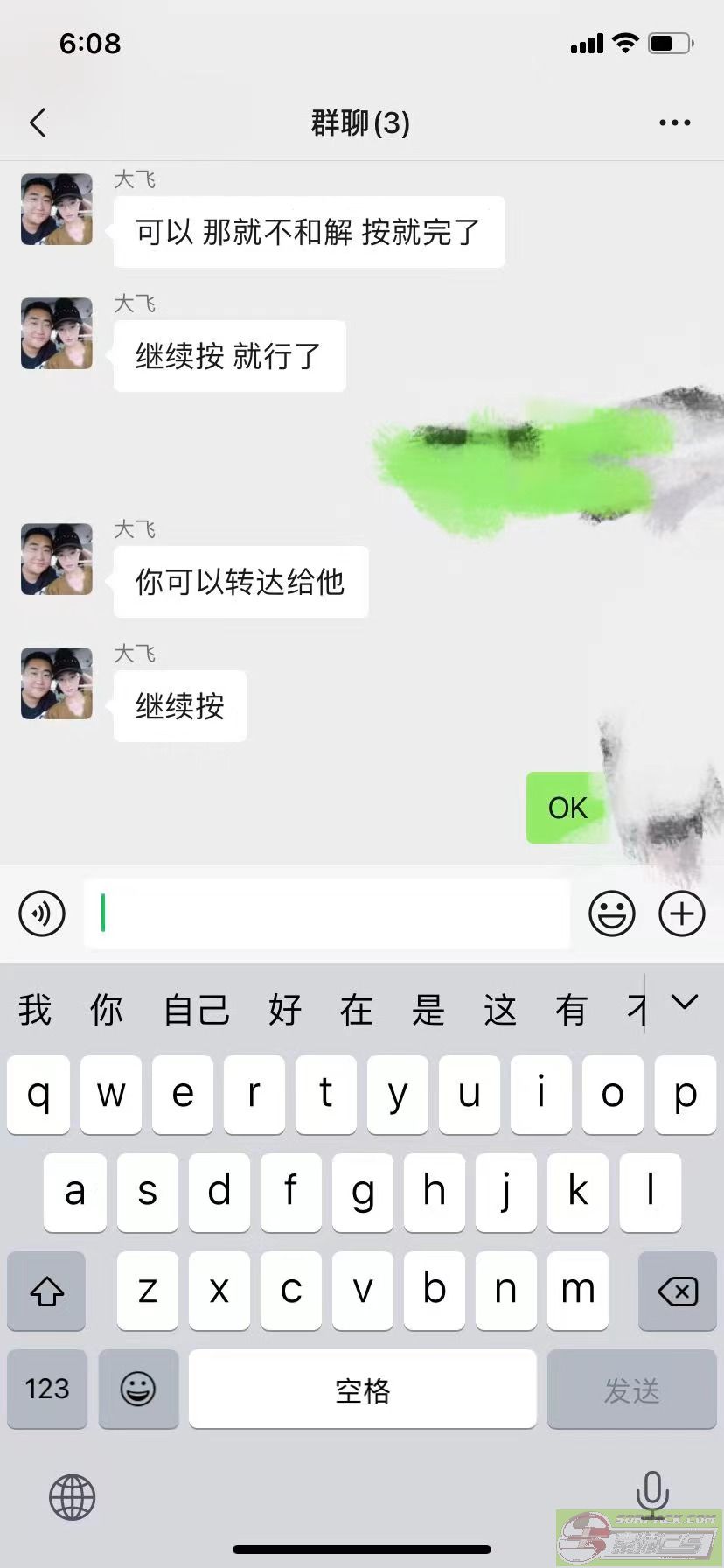Tap the backspace key
724x1568 pixels.
click(678, 1291)
